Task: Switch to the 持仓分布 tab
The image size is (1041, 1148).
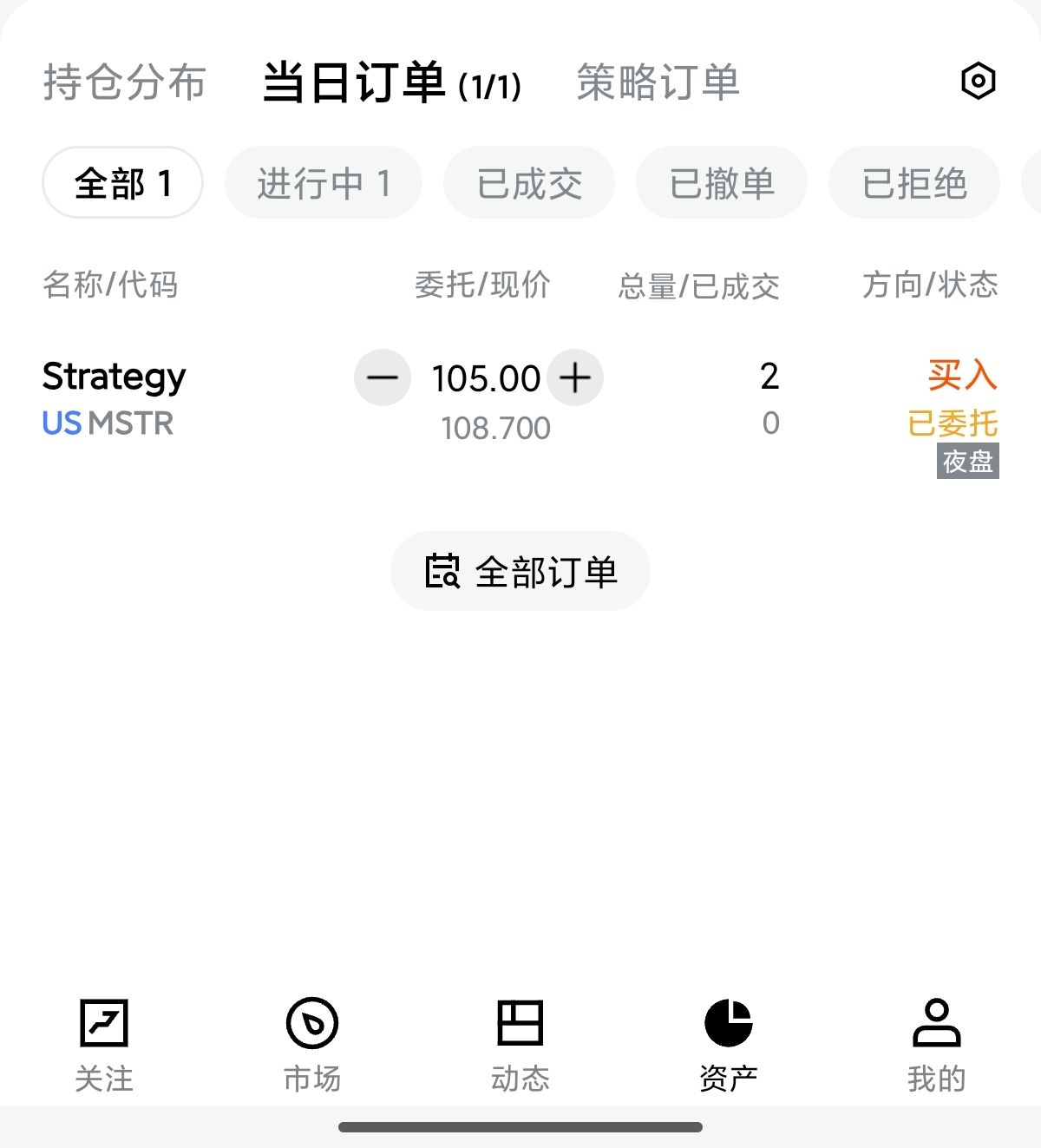Action: pyautogui.click(x=124, y=83)
